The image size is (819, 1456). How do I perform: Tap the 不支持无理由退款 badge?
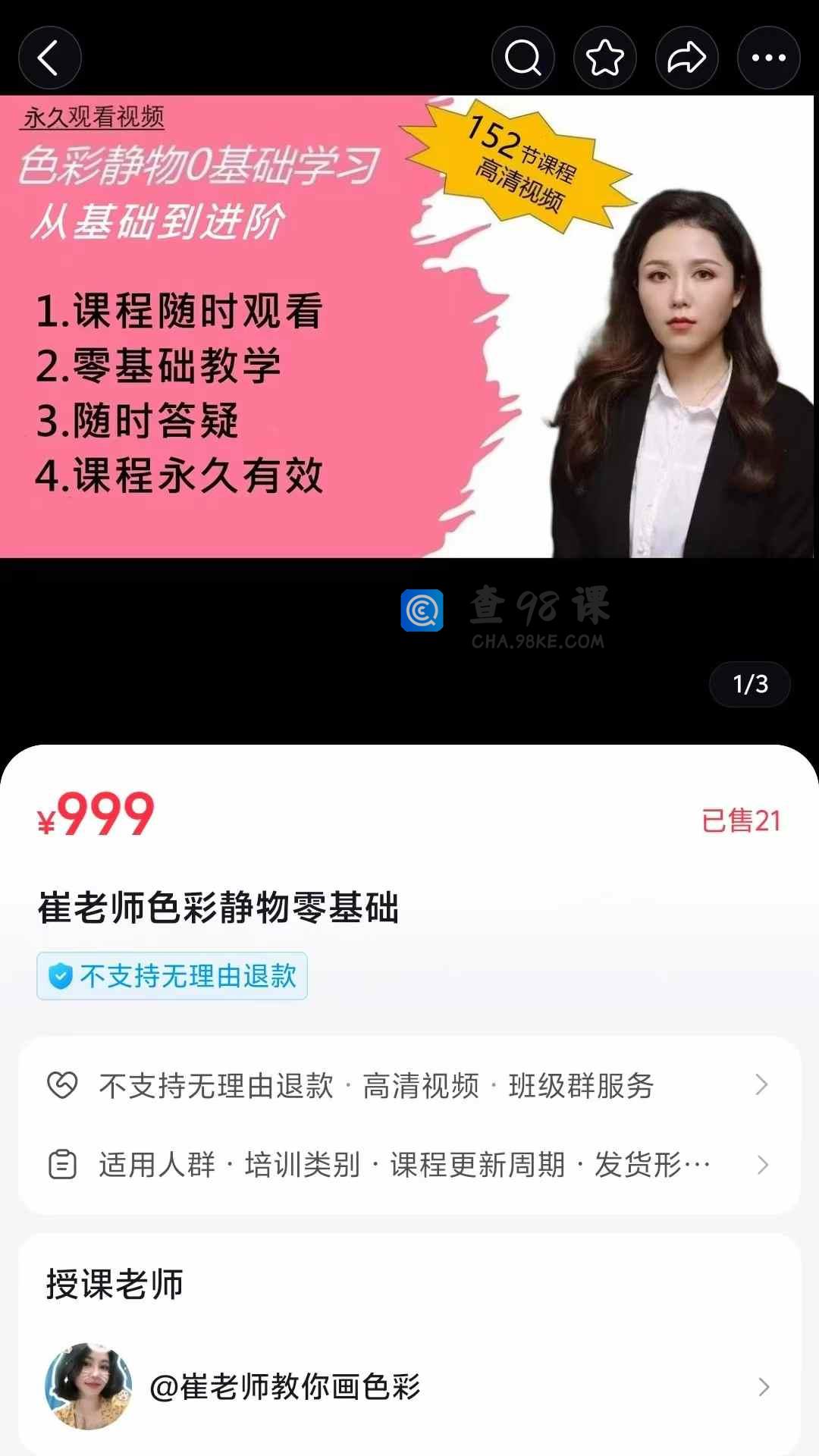pos(172,976)
